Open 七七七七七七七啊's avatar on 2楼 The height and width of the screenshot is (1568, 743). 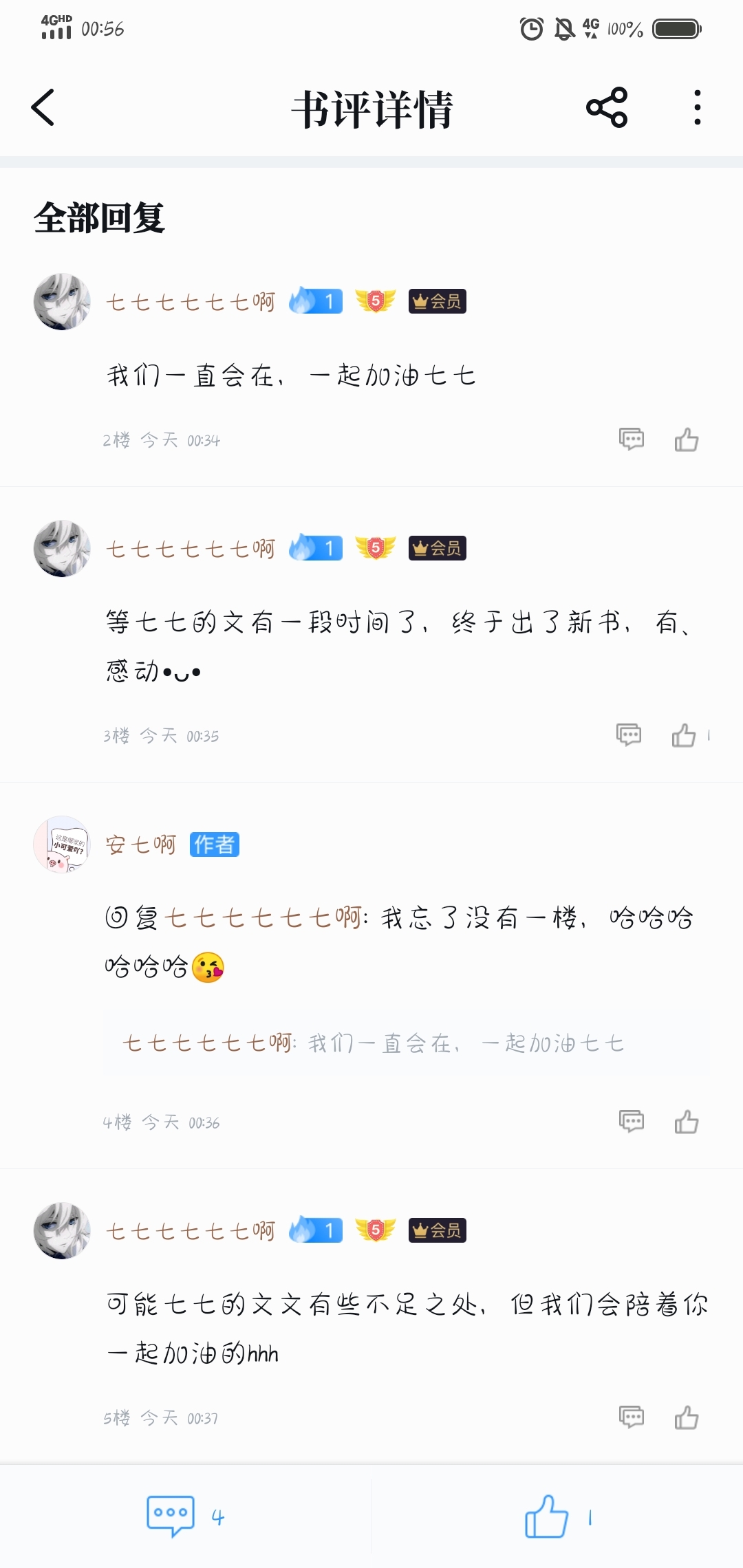pos(62,302)
